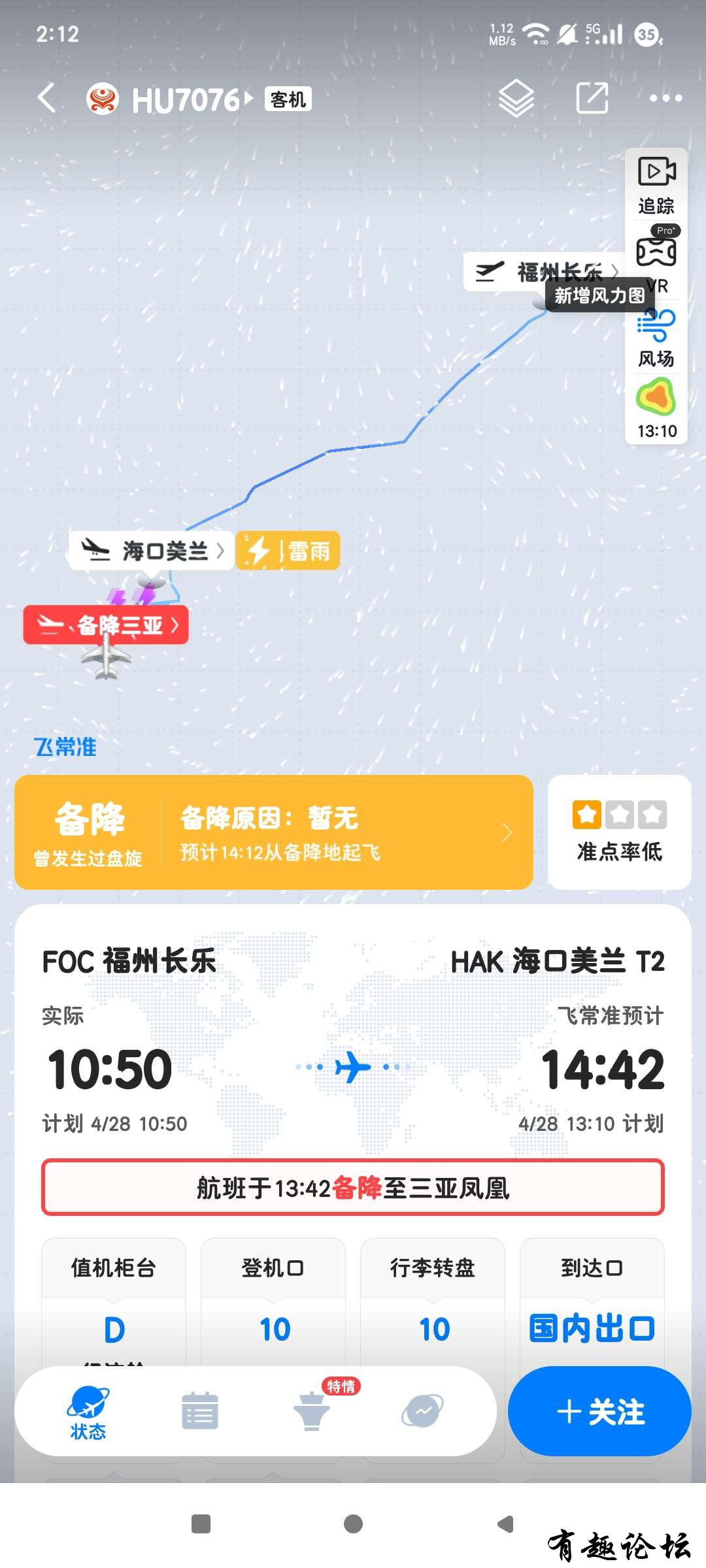Open the three-dot overflow menu

tap(665, 99)
